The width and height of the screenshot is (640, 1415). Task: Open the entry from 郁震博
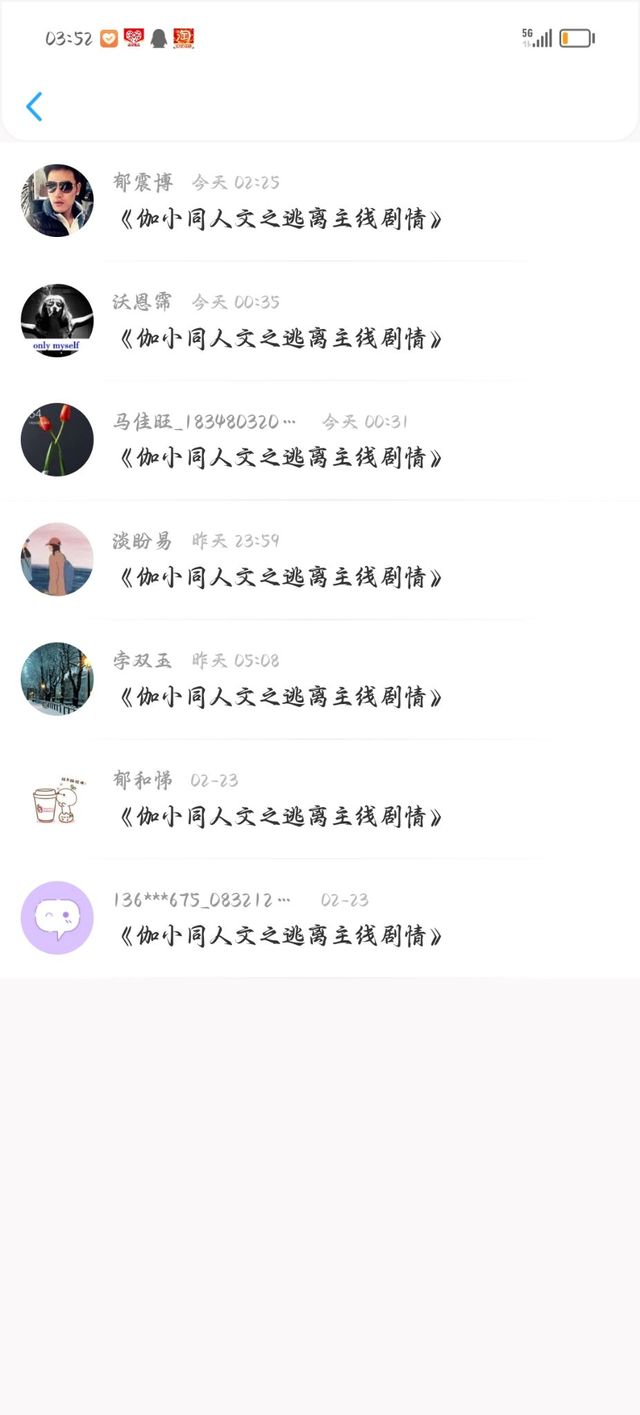[320, 201]
